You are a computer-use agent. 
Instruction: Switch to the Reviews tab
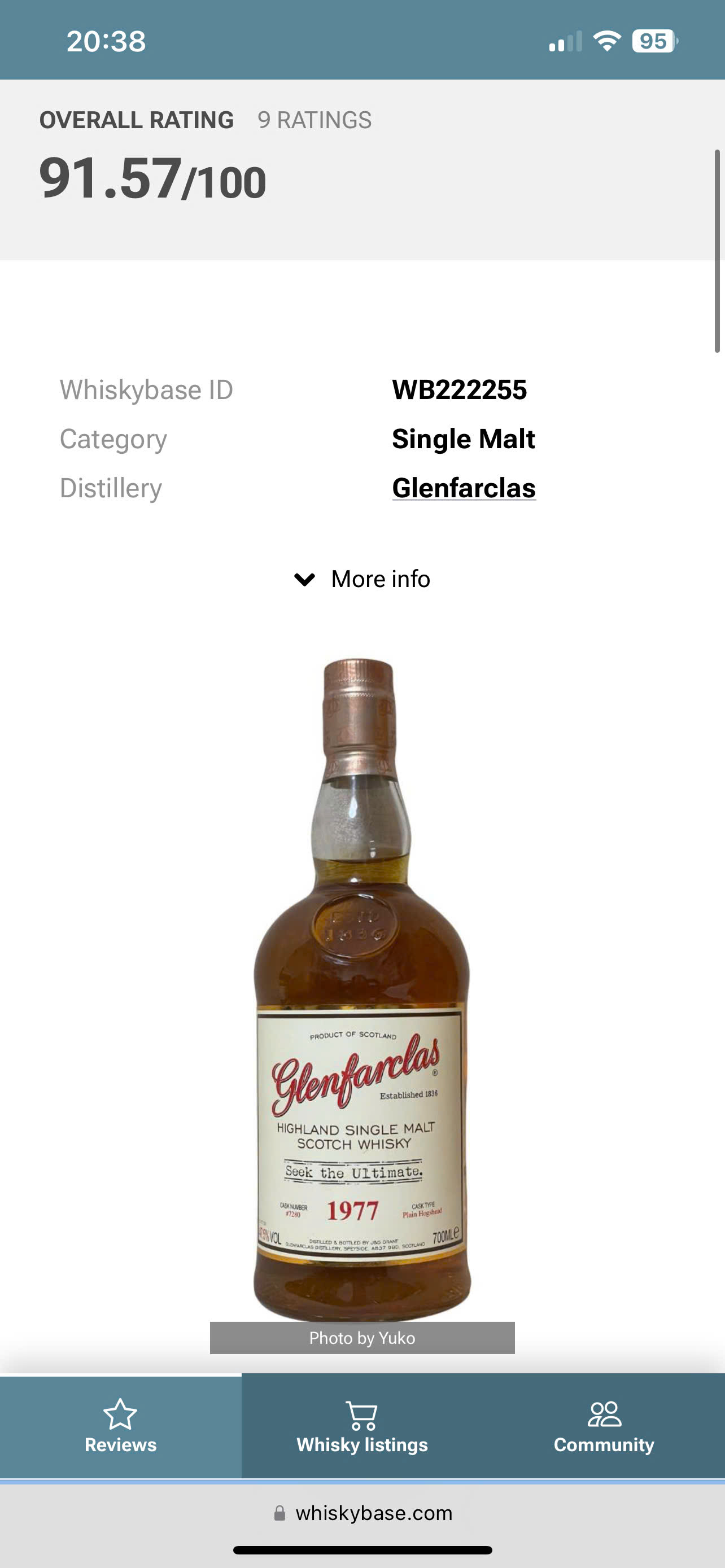(x=120, y=1427)
